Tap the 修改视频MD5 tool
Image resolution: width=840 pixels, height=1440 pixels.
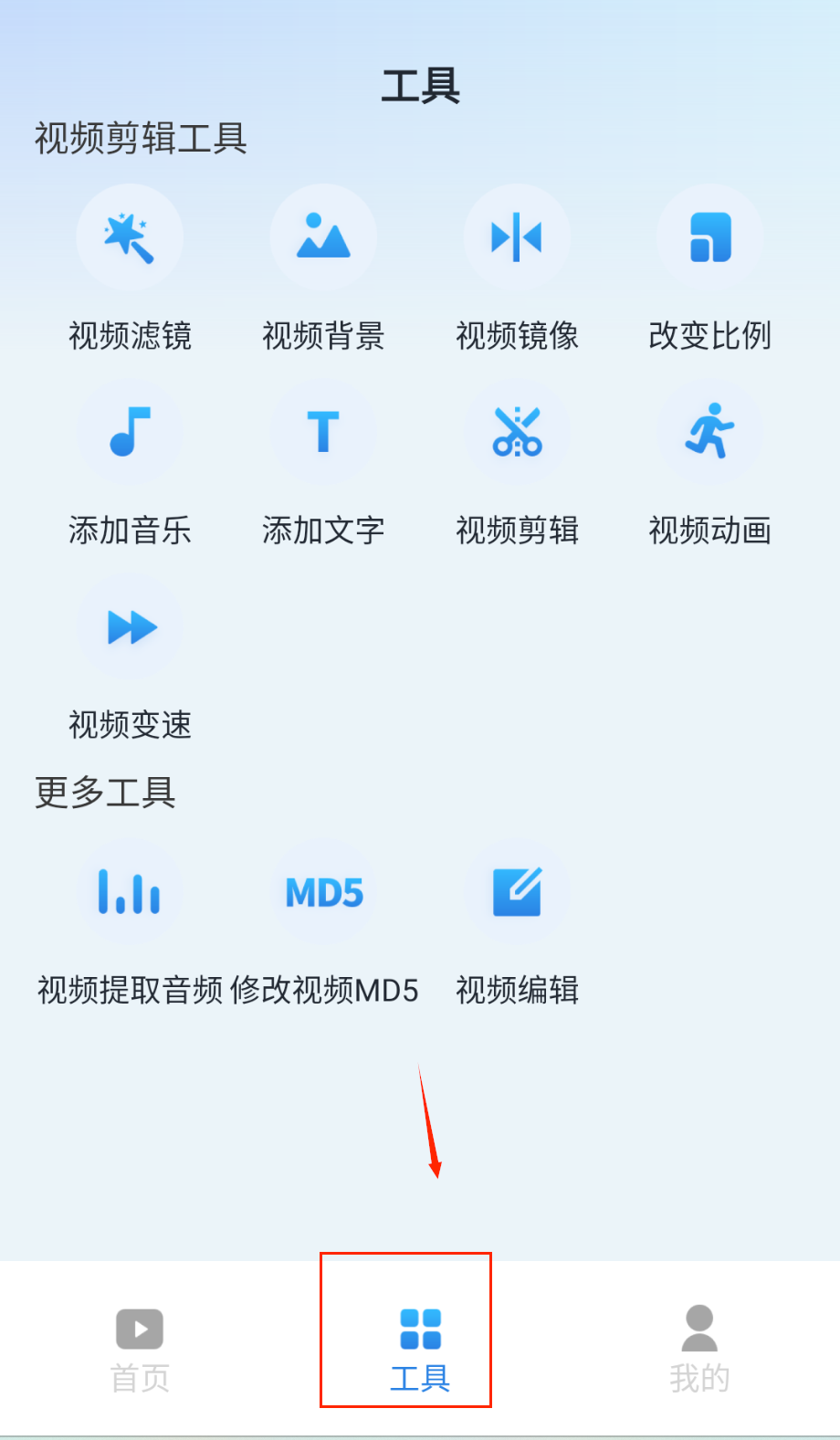point(324,892)
